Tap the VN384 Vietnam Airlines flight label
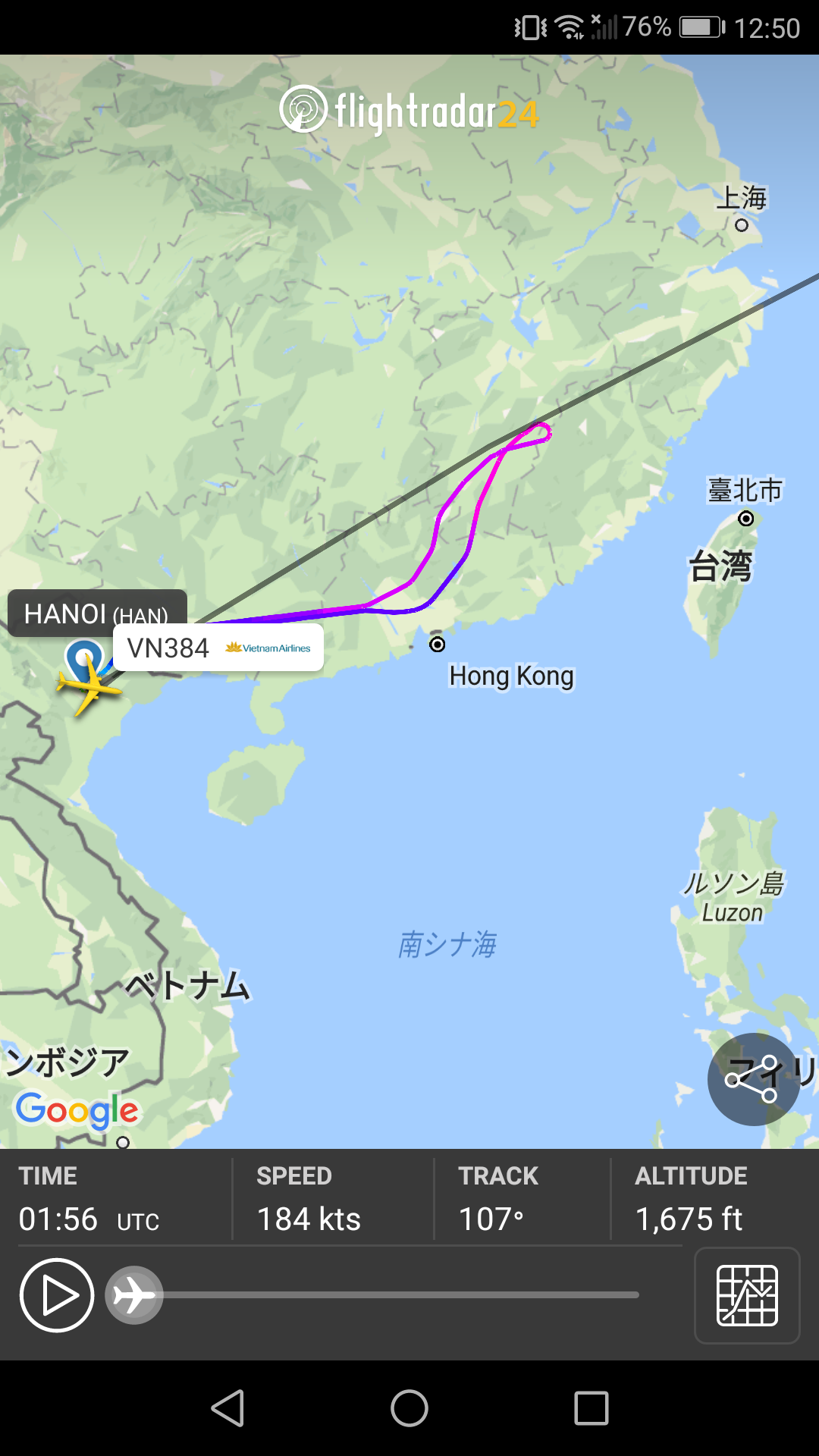Screen dimensions: 819x1456 pyautogui.click(x=218, y=648)
